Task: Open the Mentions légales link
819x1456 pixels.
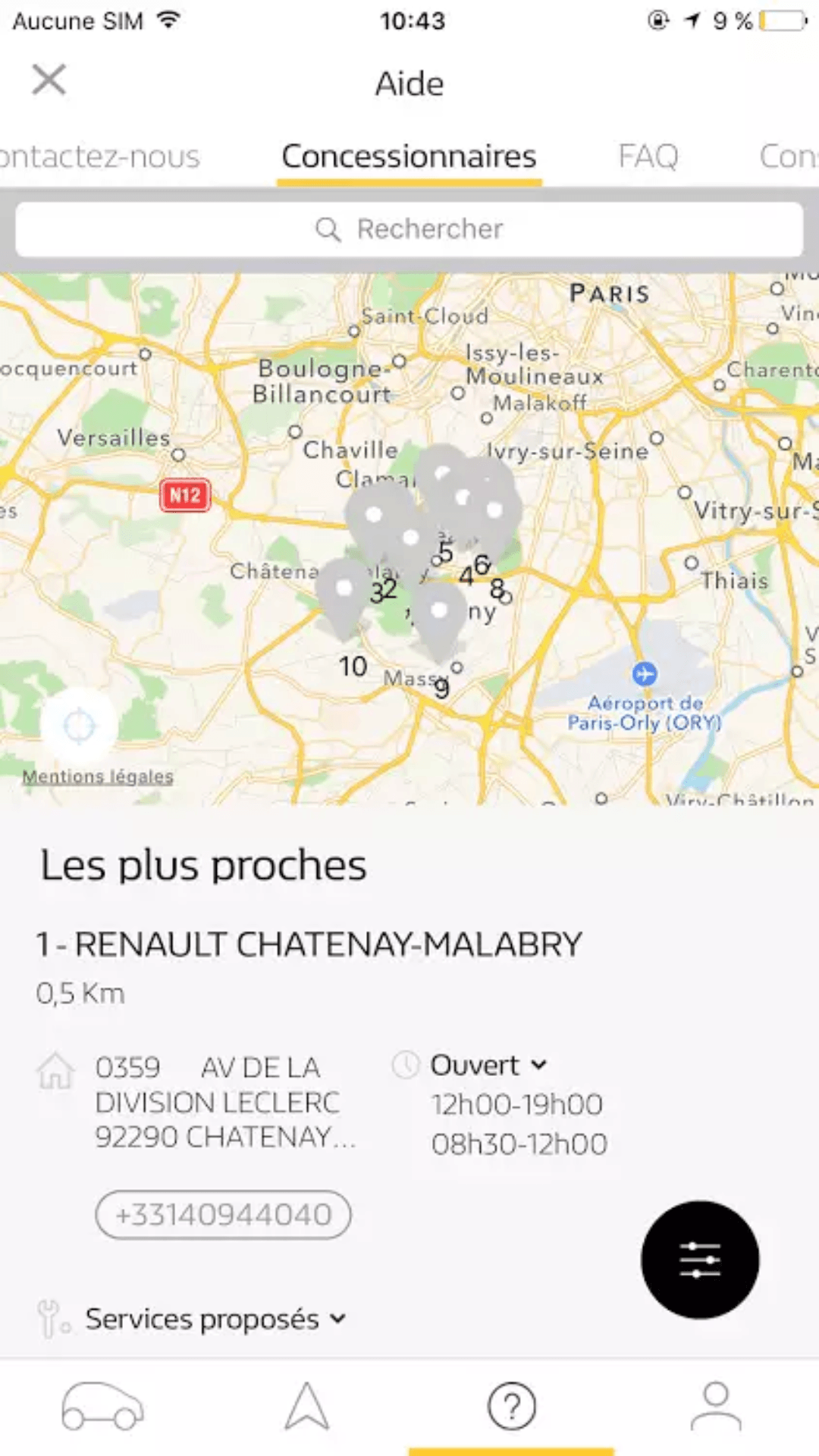Action: pos(98,777)
